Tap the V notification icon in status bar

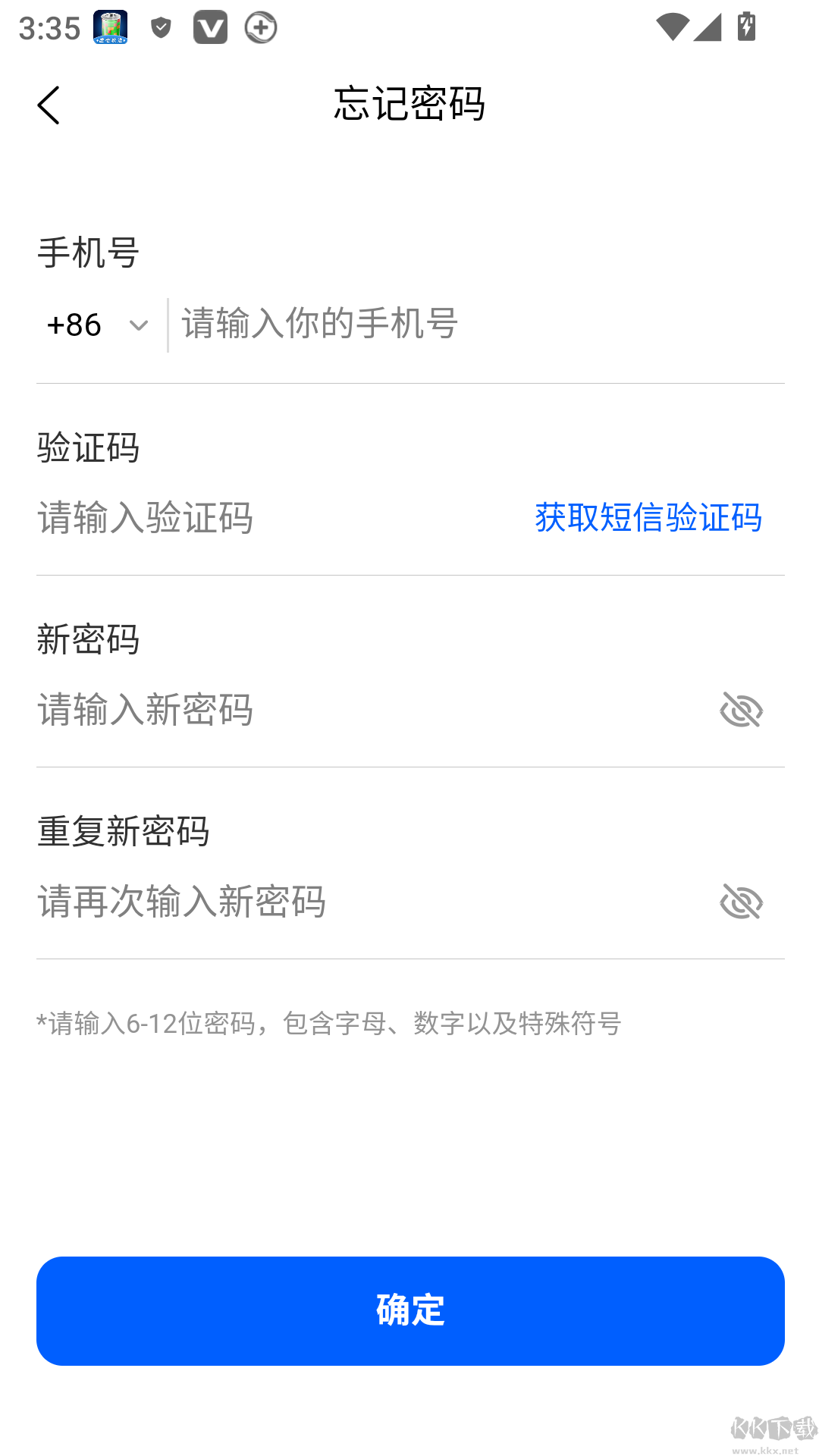(210, 27)
